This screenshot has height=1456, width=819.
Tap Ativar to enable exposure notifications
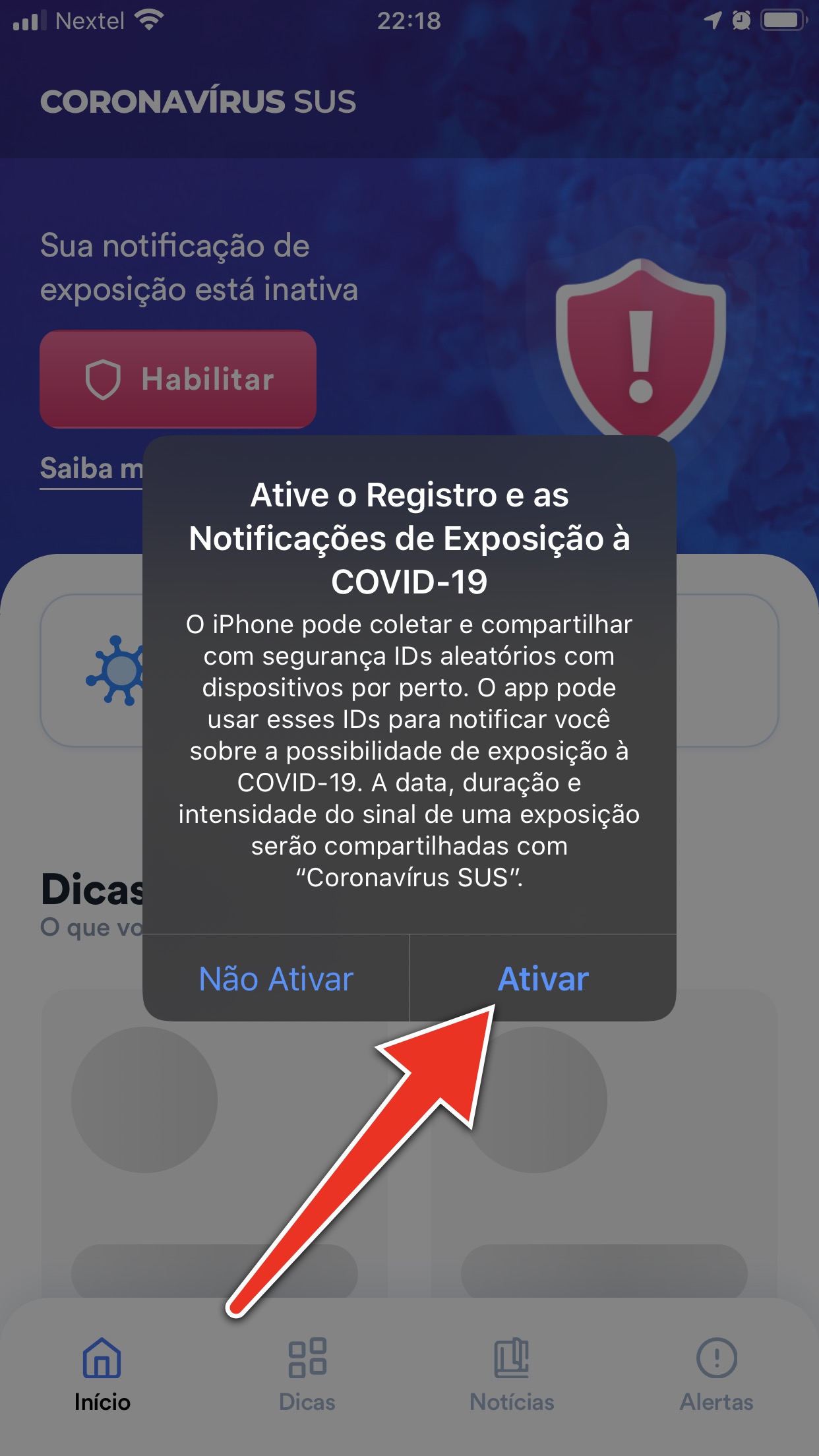pyautogui.click(x=543, y=979)
